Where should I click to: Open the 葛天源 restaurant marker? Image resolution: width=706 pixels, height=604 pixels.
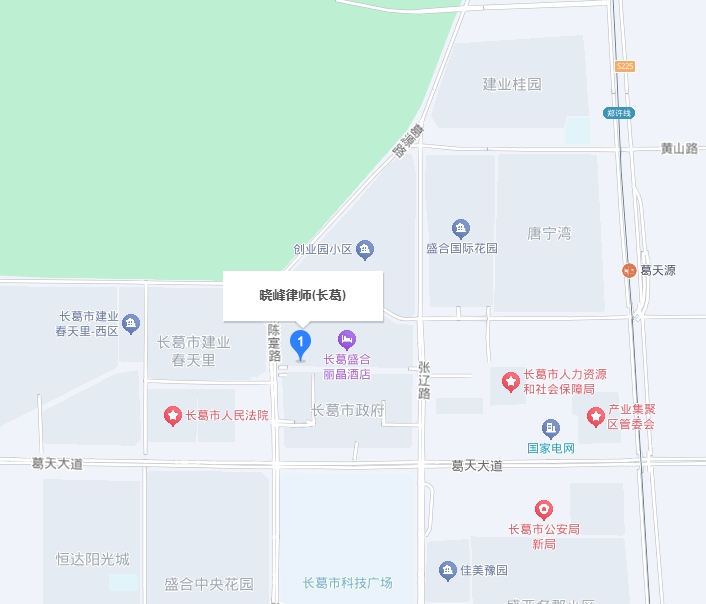[629, 270]
